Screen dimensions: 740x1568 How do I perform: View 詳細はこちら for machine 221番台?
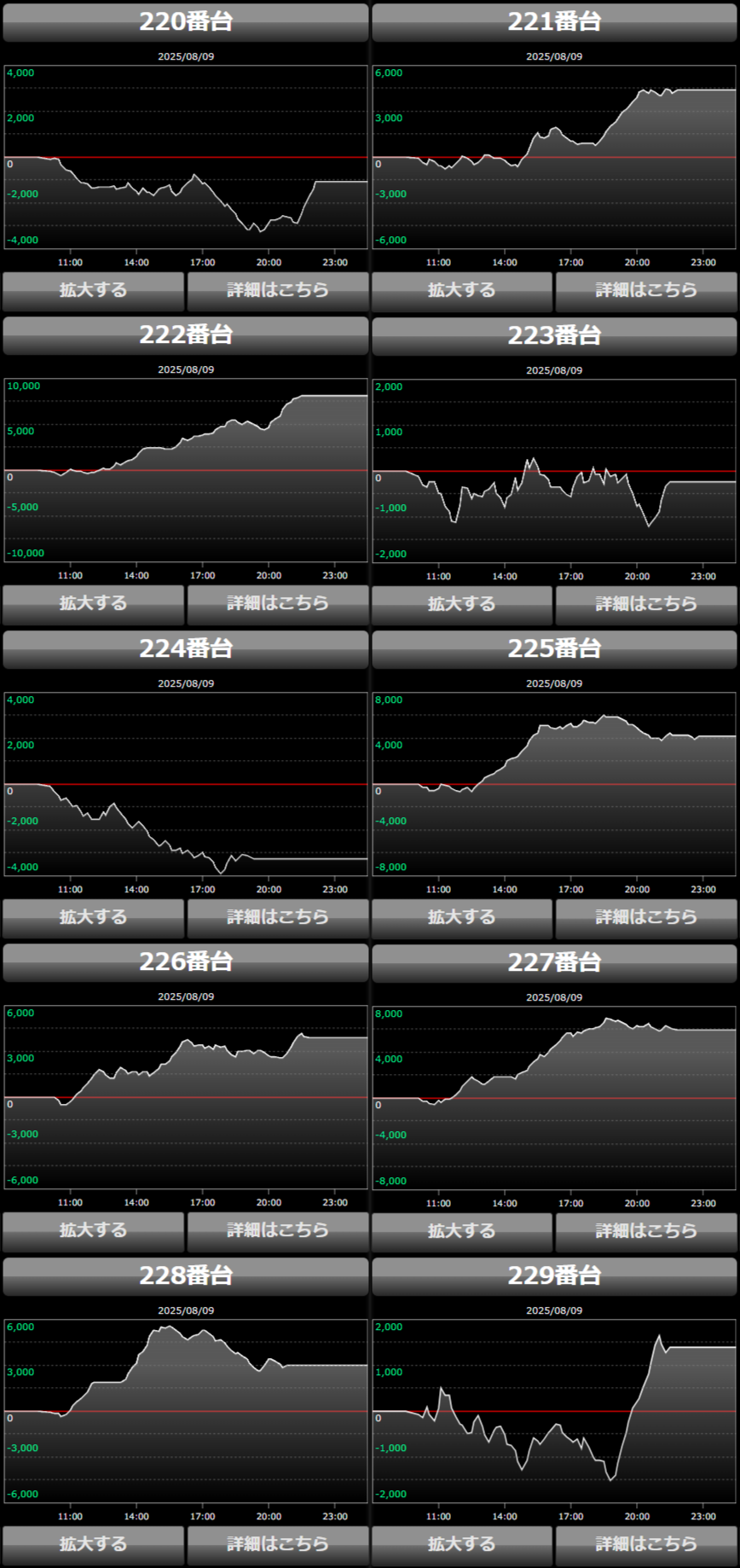pos(646,291)
